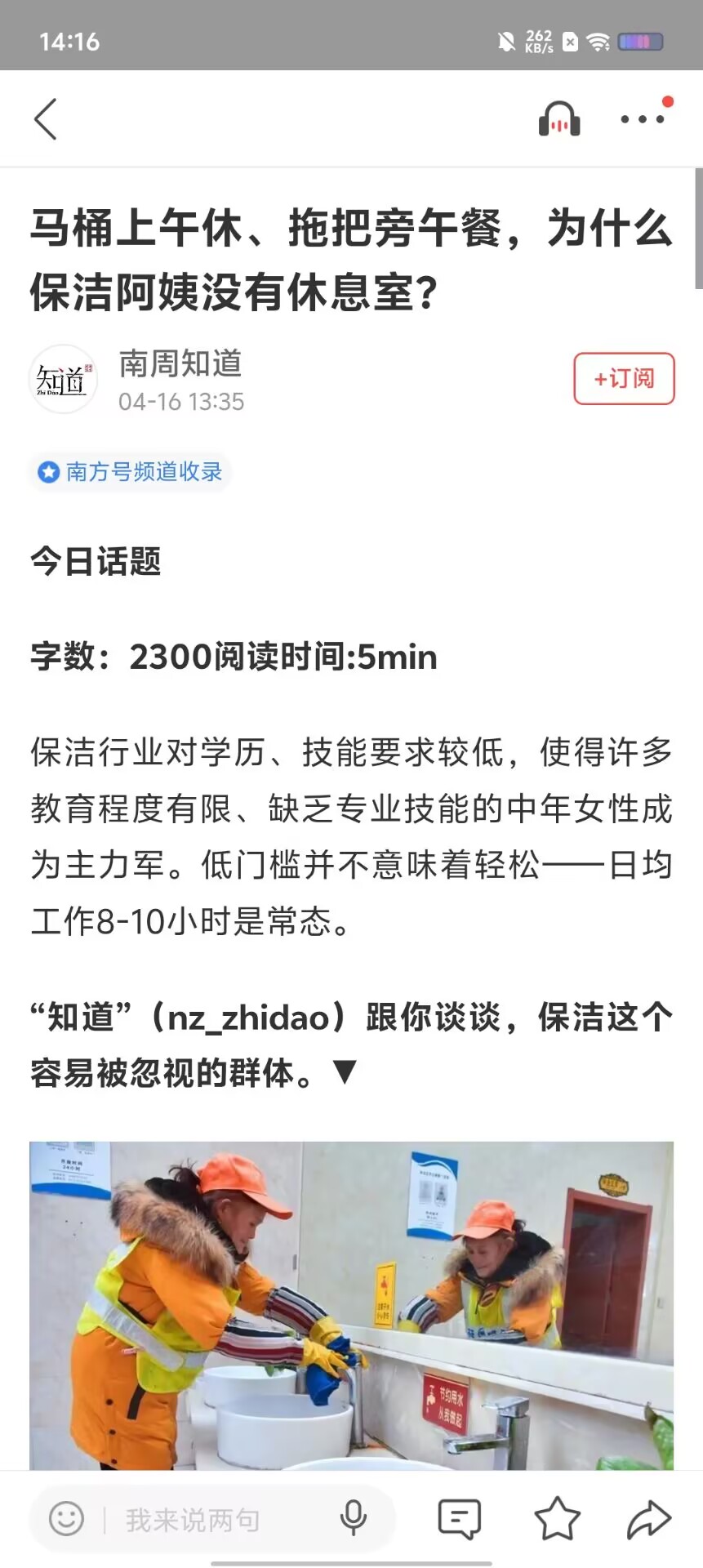
Task: Open the three-dot overflow menu
Action: click(643, 119)
